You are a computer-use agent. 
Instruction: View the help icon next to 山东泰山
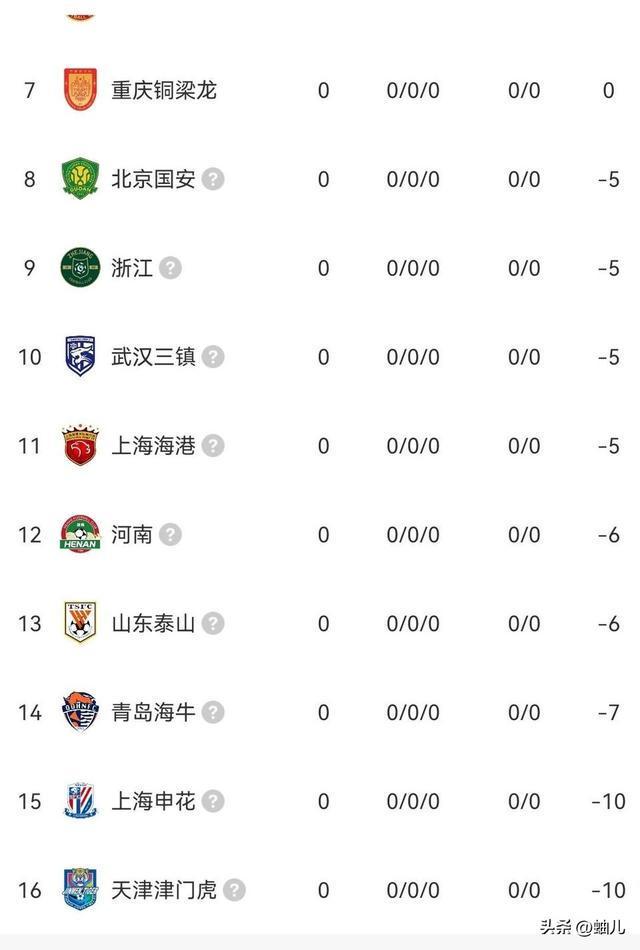[213, 623]
